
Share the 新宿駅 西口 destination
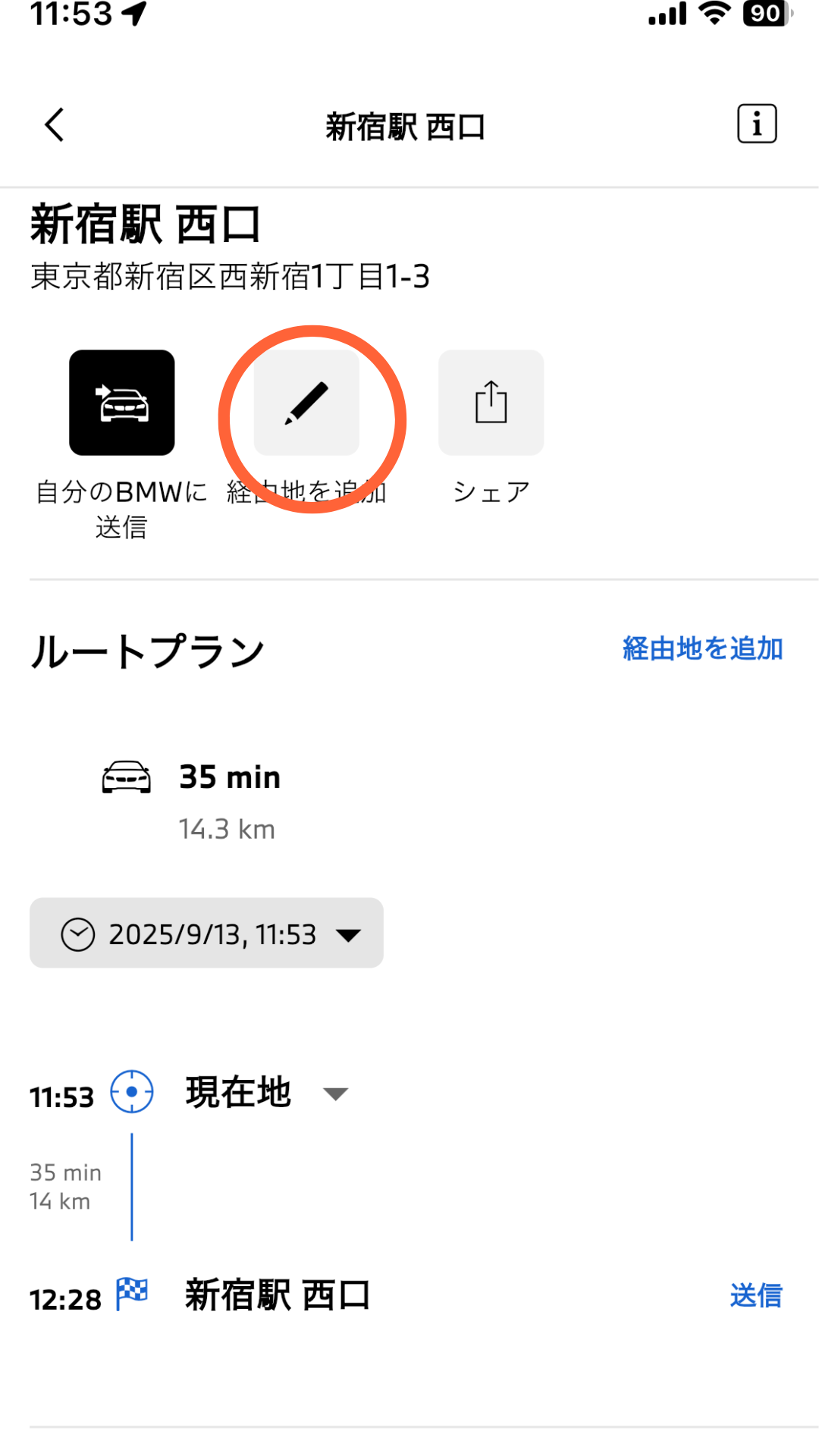point(491,403)
